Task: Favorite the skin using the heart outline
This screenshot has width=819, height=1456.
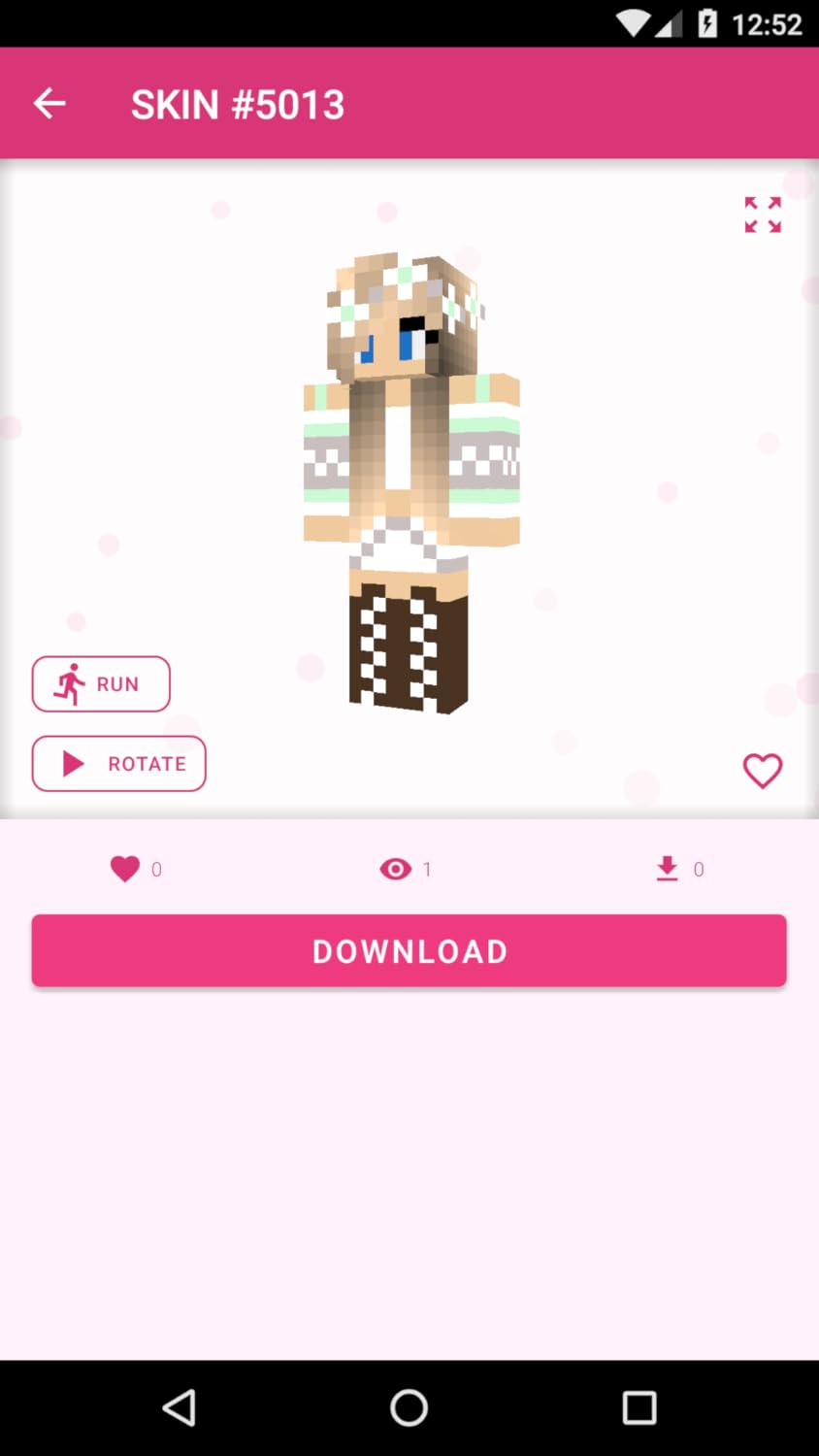Action: pos(763,771)
